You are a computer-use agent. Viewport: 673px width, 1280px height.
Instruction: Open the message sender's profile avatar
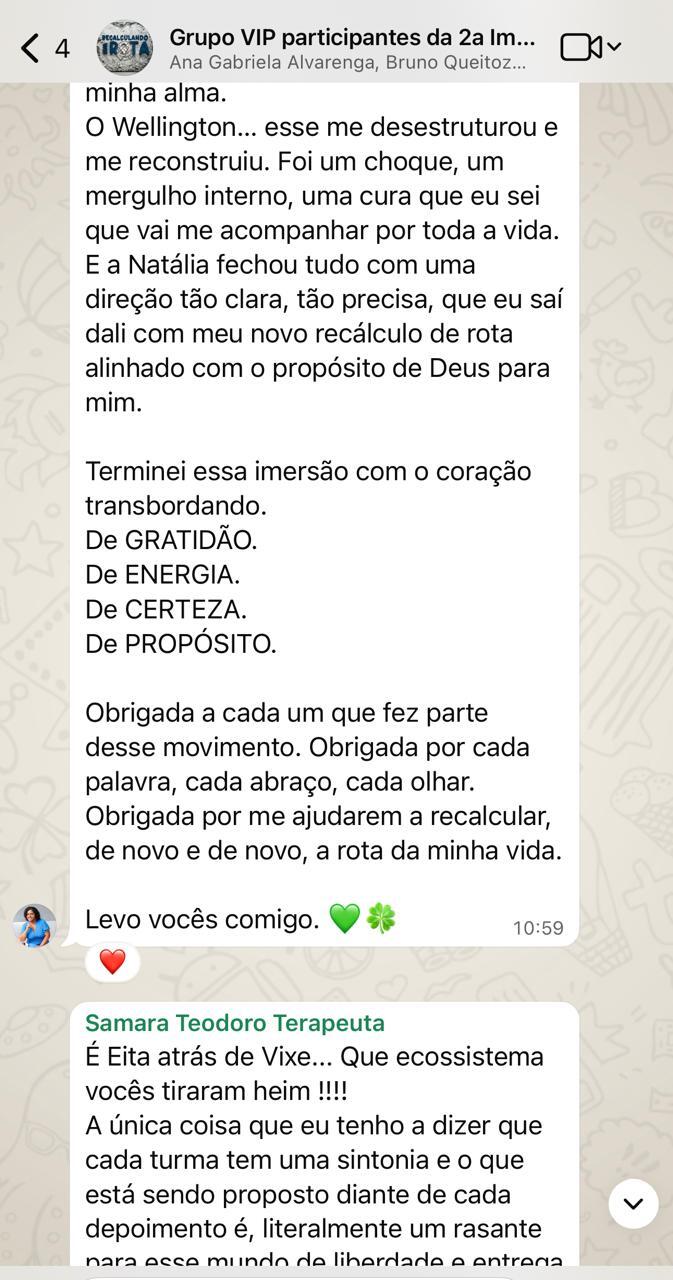(x=34, y=925)
